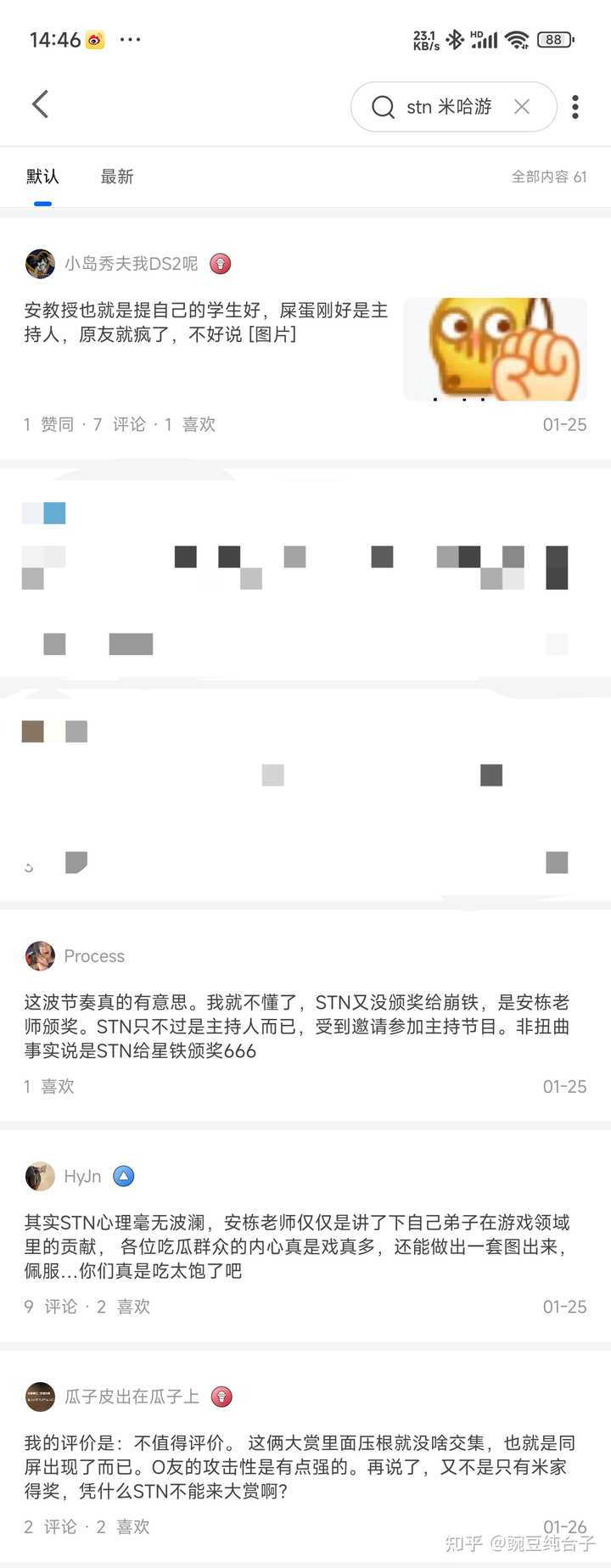Tap the back arrow to leave search results
Viewport: 611px width, 1568px height.
click(x=40, y=104)
